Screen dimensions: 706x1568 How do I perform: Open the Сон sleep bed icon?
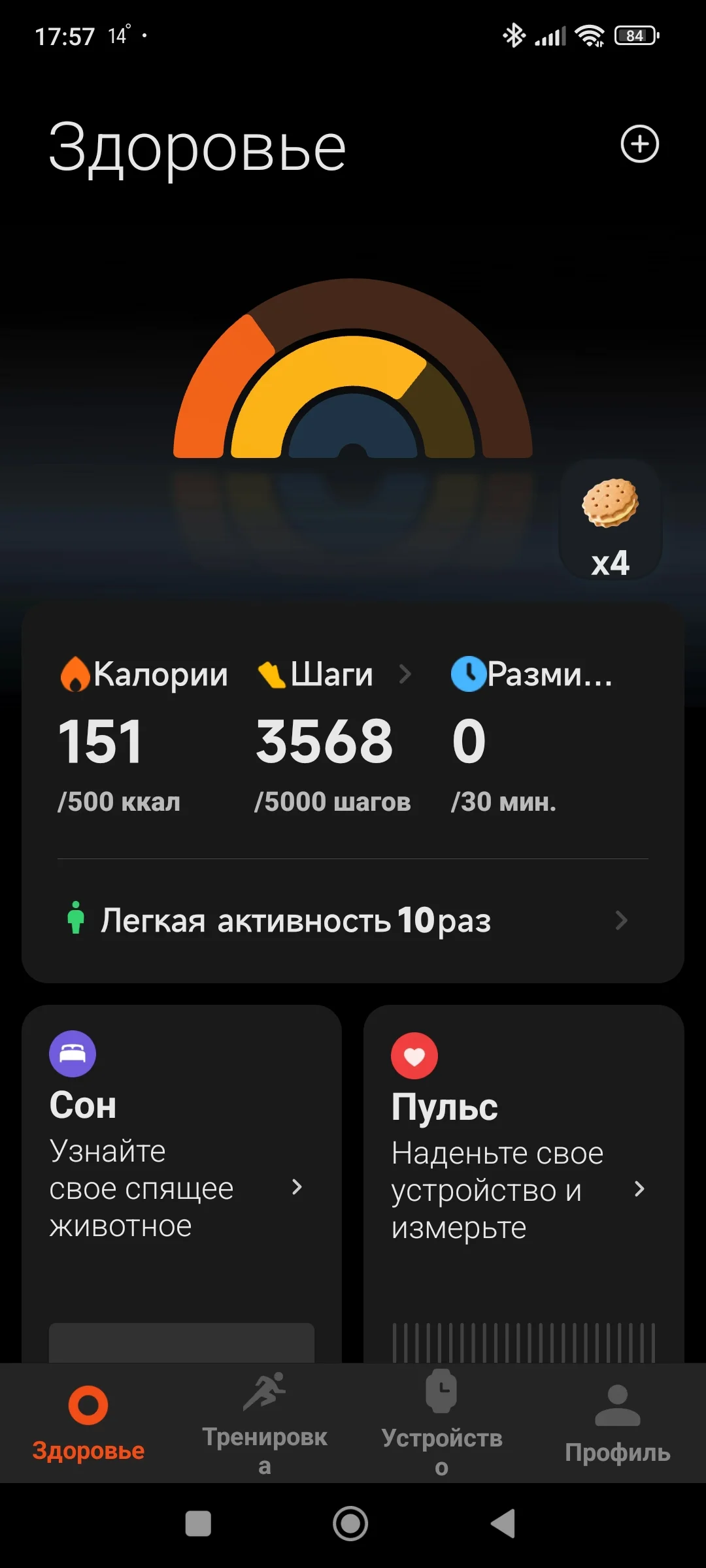pos(72,1053)
